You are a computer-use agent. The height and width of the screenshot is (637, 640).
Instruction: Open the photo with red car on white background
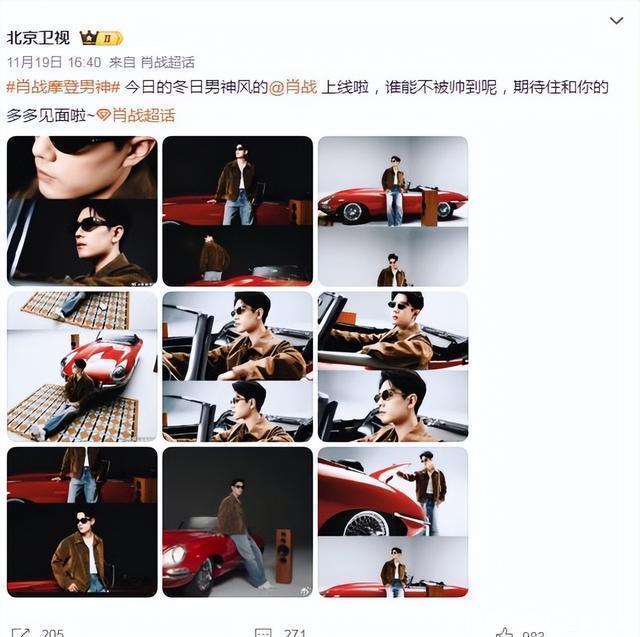tap(393, 211)
